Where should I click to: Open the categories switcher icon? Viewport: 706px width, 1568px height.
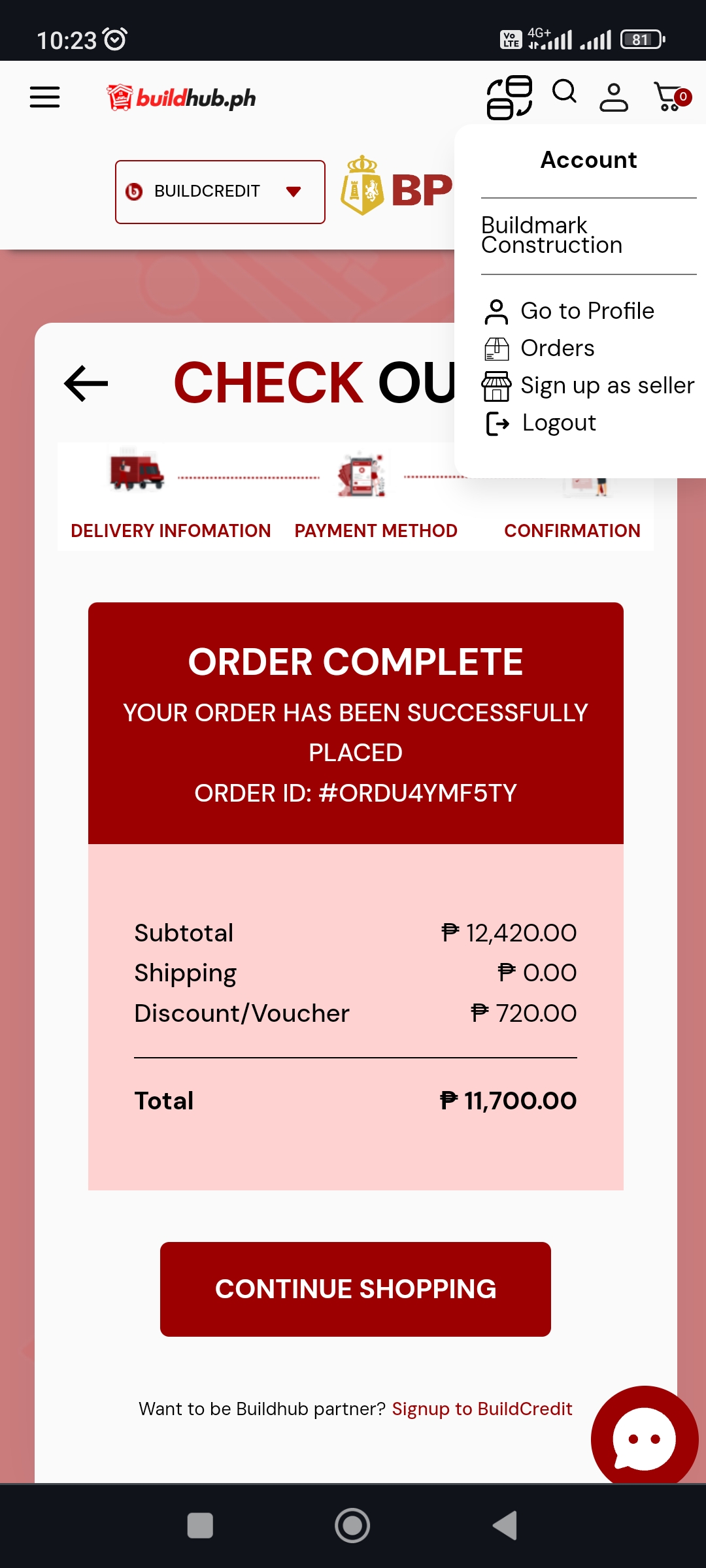click(509, 97)
